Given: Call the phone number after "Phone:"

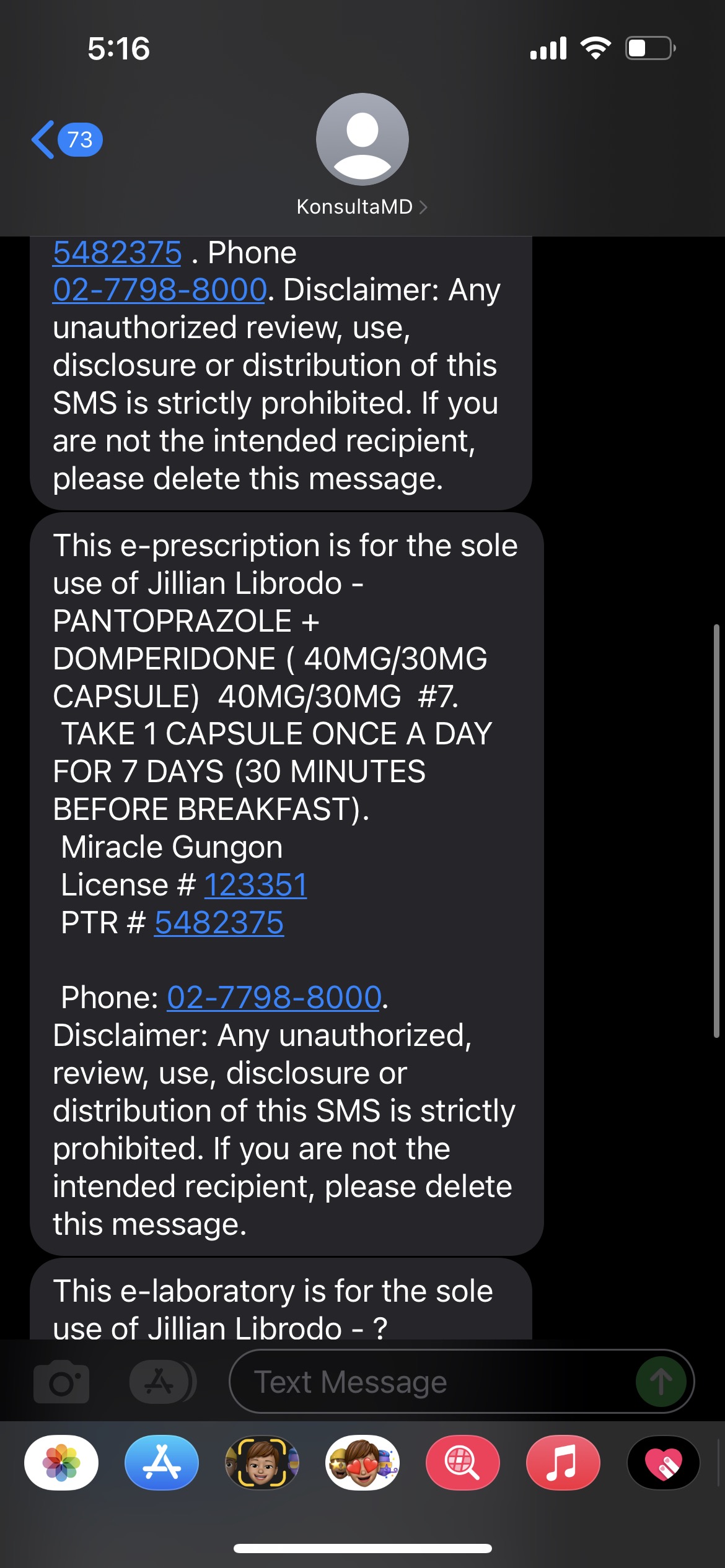Looking at the screenshot, I should click(274, 998).
